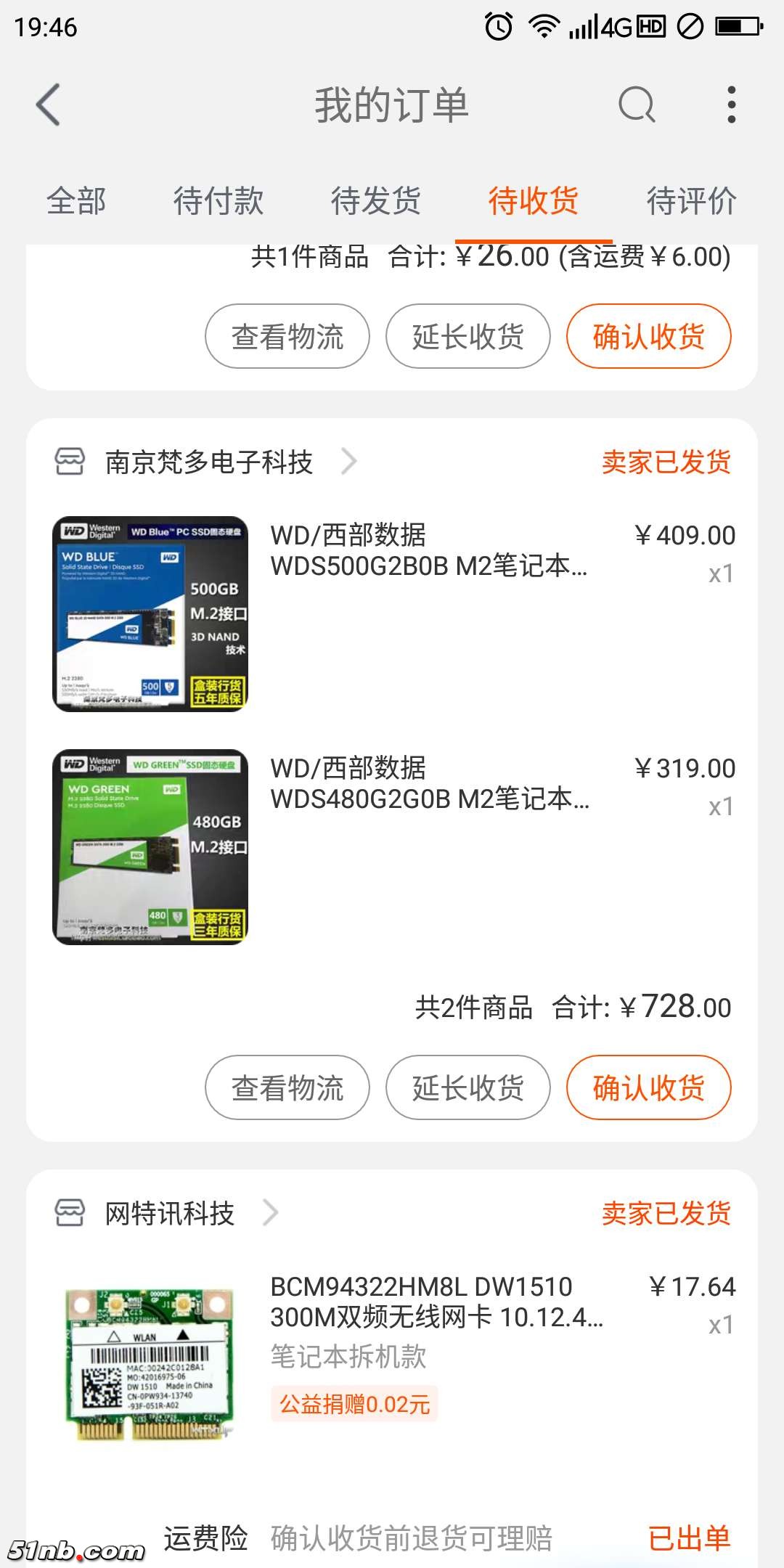
Task: Tap 确认收货 for the ¥728 order
Action: 650,1087
